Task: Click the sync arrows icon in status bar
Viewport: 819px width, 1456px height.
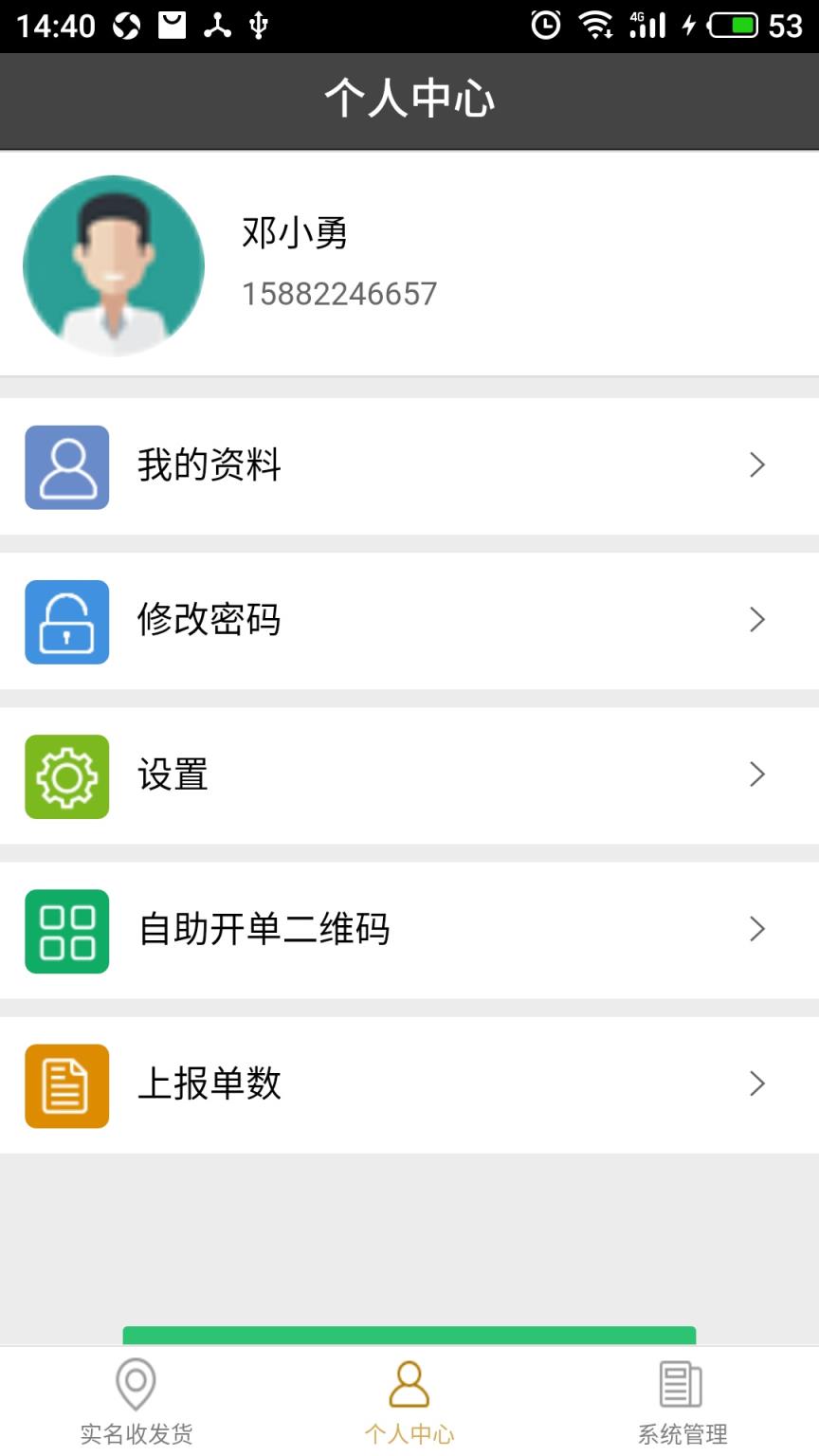Action: click(x=123, y=26)
